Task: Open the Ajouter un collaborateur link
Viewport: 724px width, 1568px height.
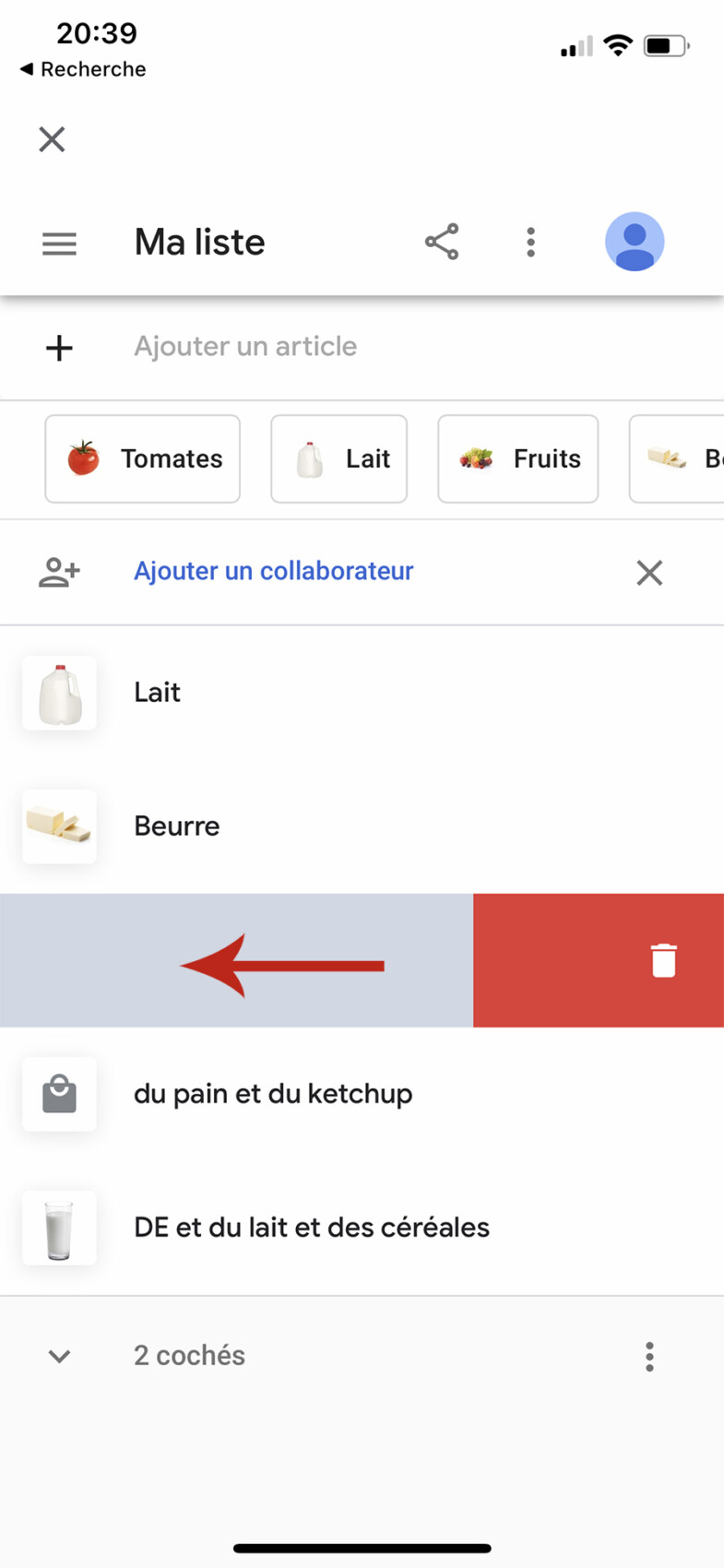Action: (x=273, y=571)
